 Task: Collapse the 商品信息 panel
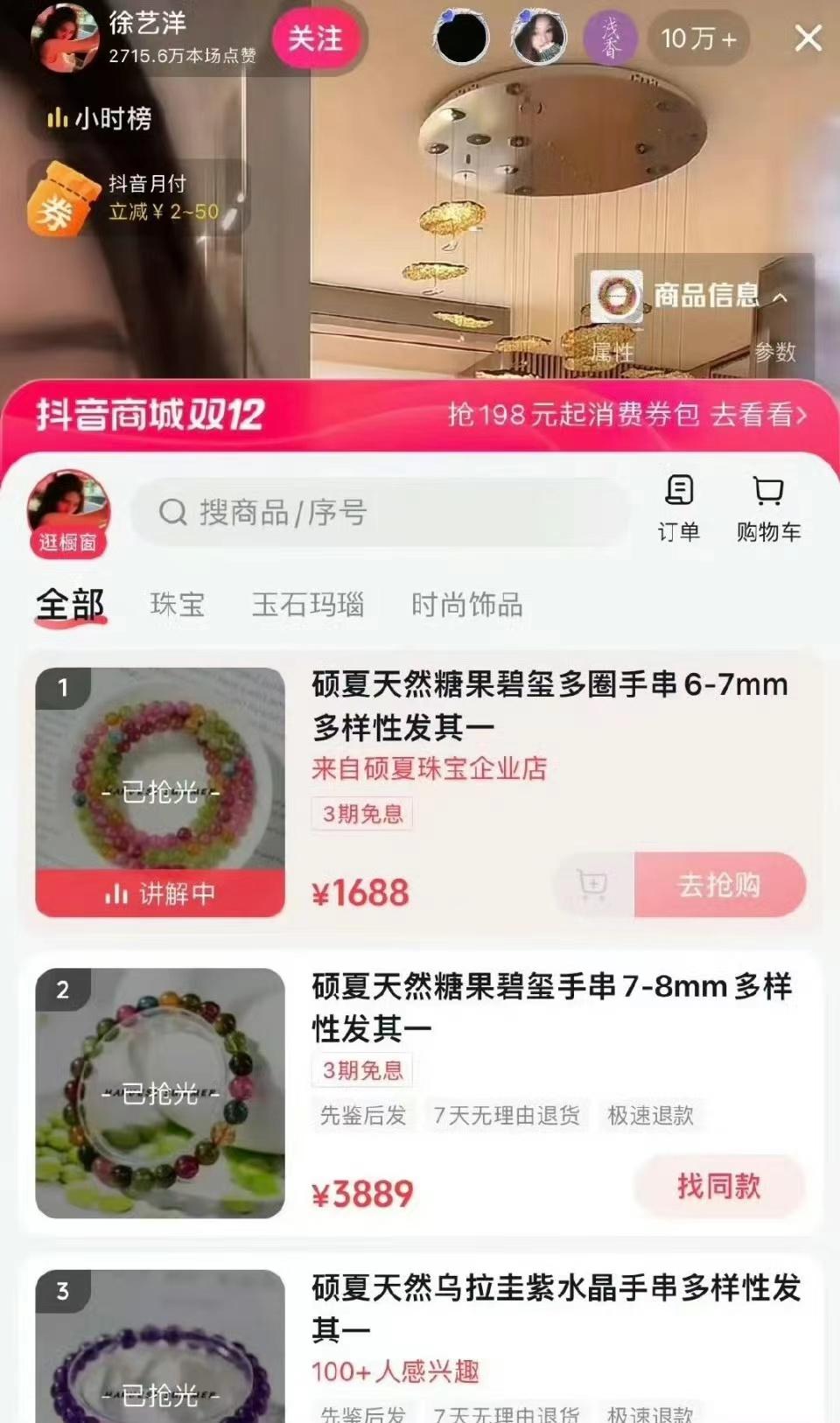[780, 297]
